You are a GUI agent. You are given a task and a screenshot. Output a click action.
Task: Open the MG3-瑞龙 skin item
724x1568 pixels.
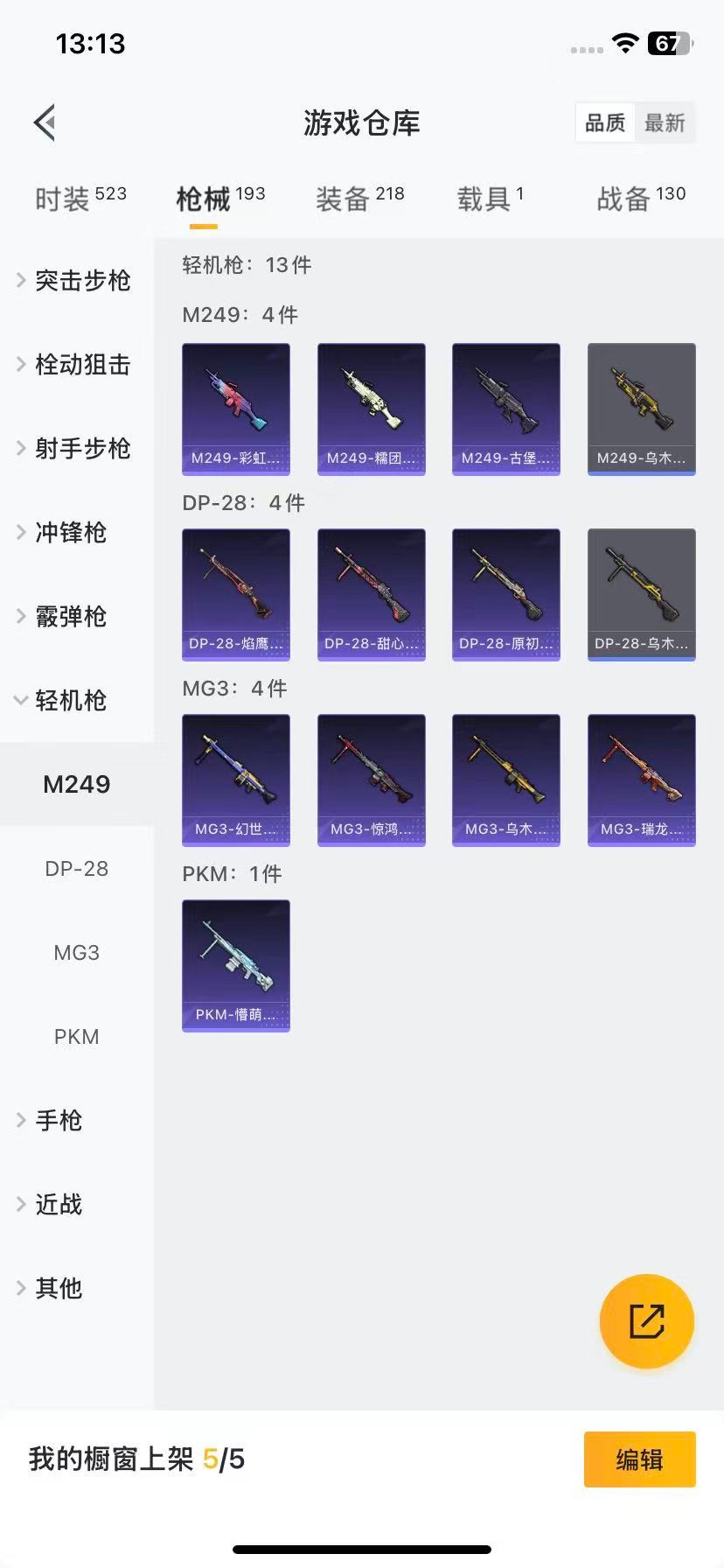(642, 780)
